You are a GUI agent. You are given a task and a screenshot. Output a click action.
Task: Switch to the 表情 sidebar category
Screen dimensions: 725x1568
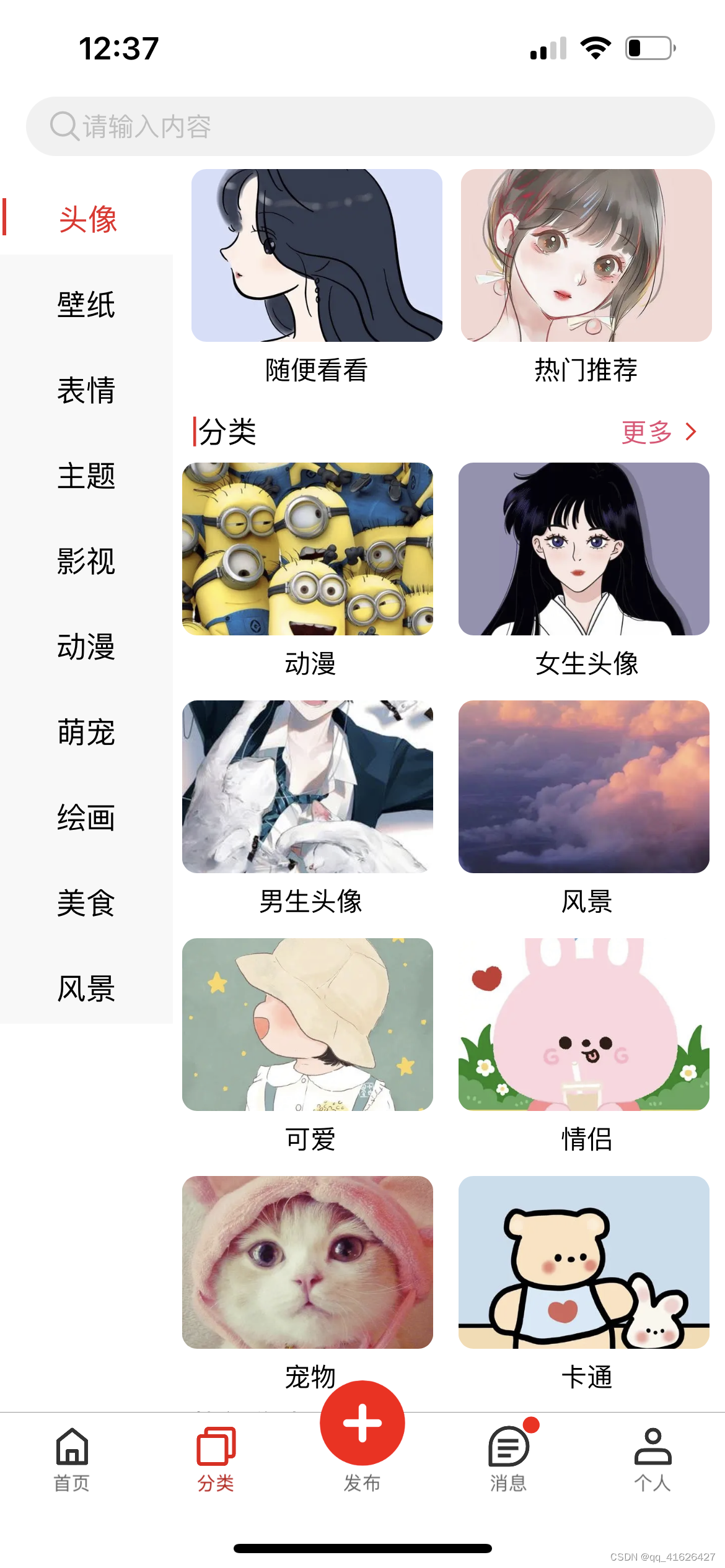pos(86,390)
